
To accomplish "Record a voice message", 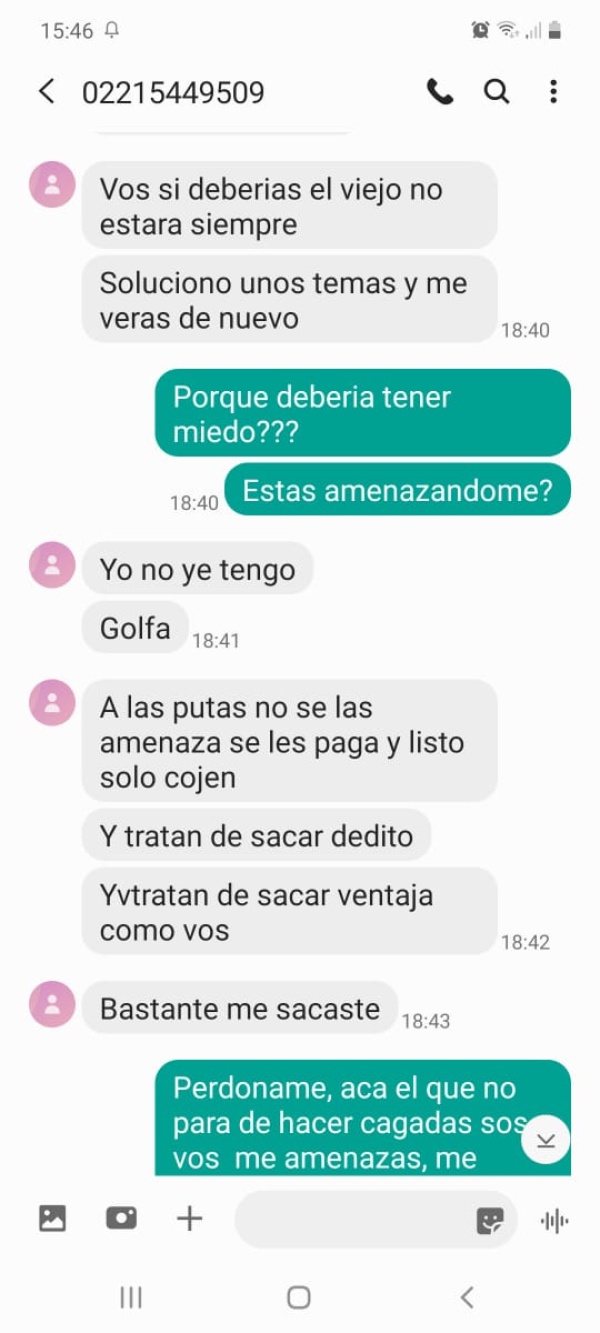I will tap(554, 1219).
